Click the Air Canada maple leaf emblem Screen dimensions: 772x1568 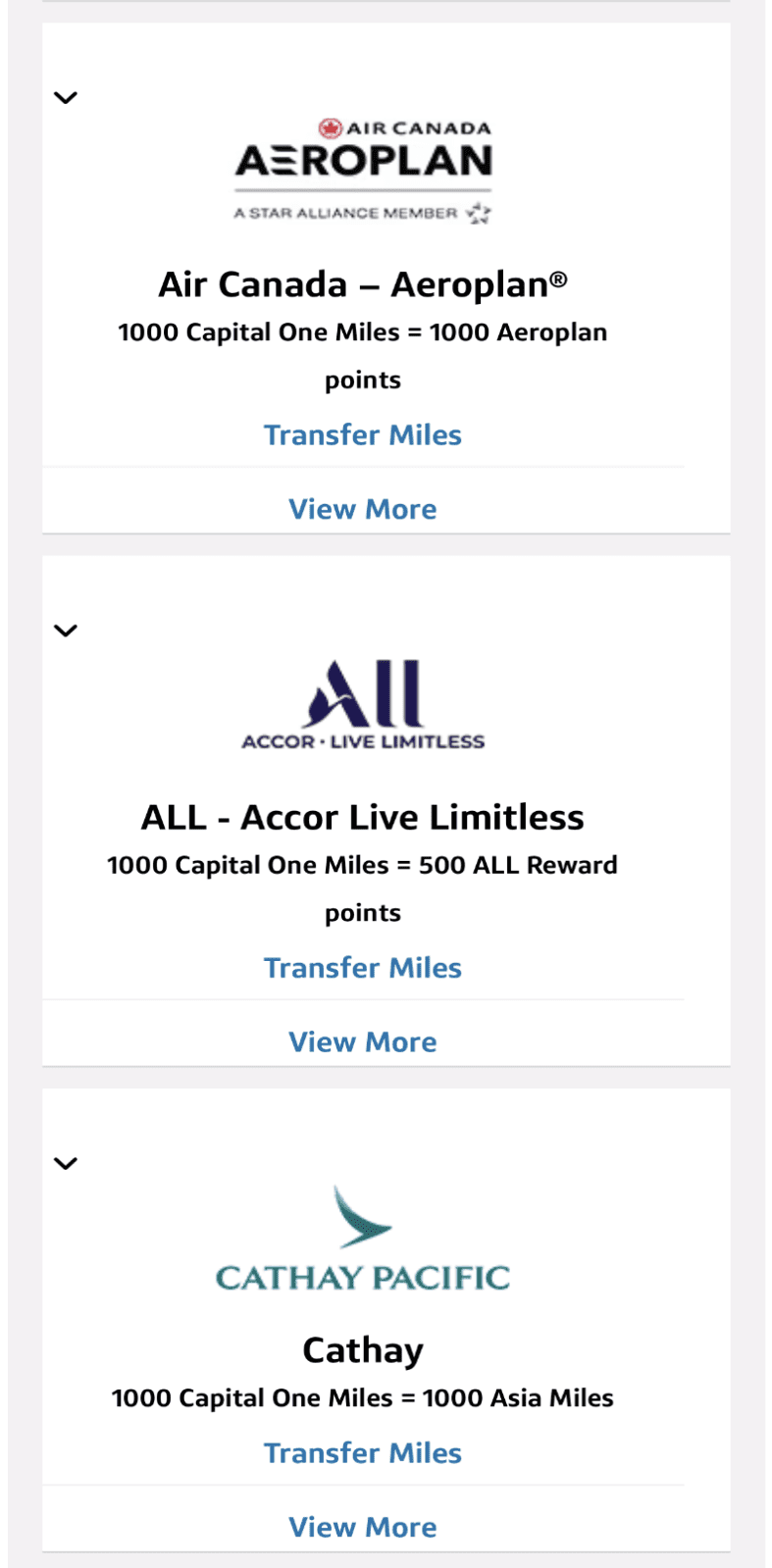point(331,126)
